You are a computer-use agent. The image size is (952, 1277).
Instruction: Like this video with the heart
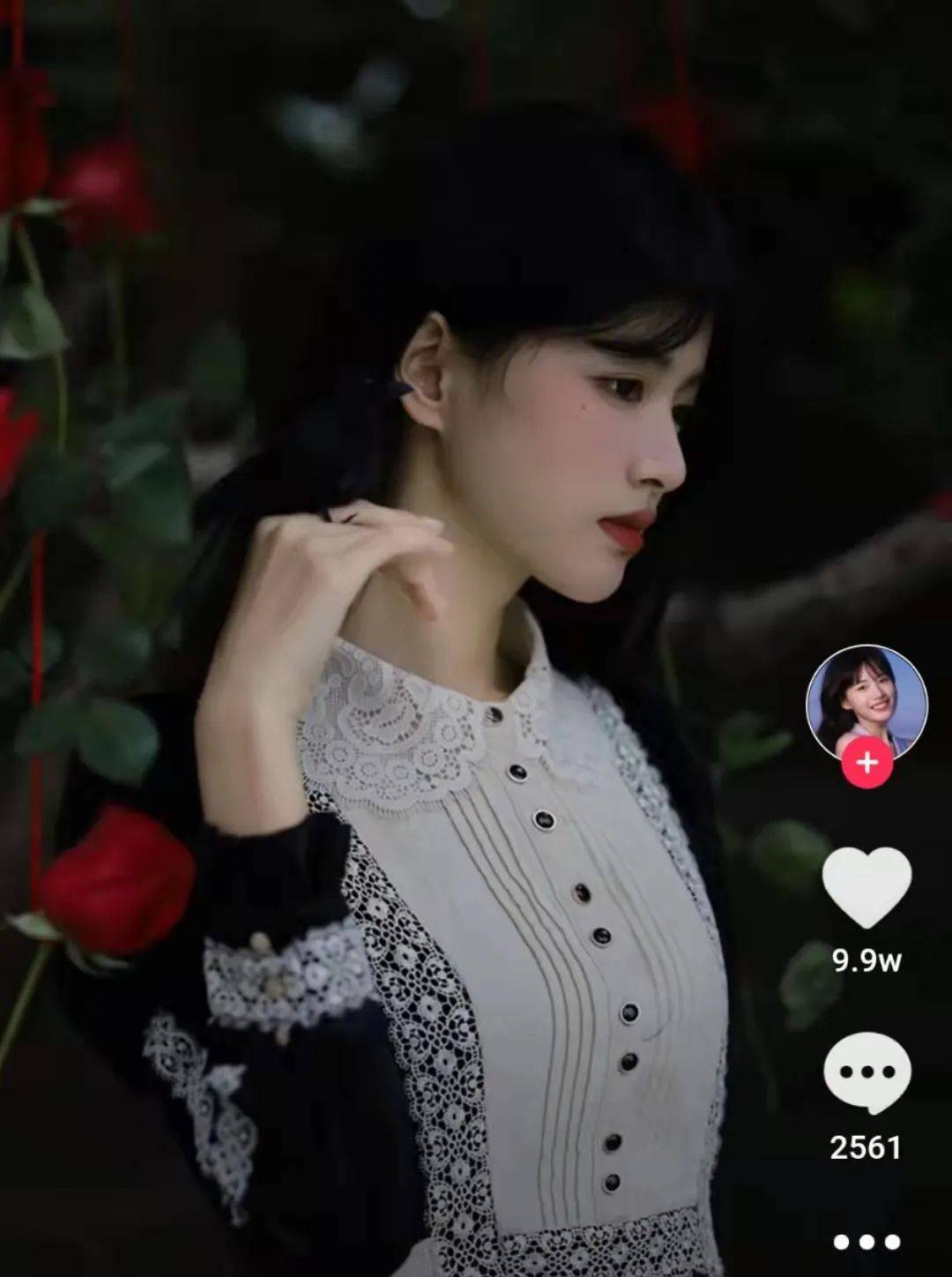(x=866, y=886)
